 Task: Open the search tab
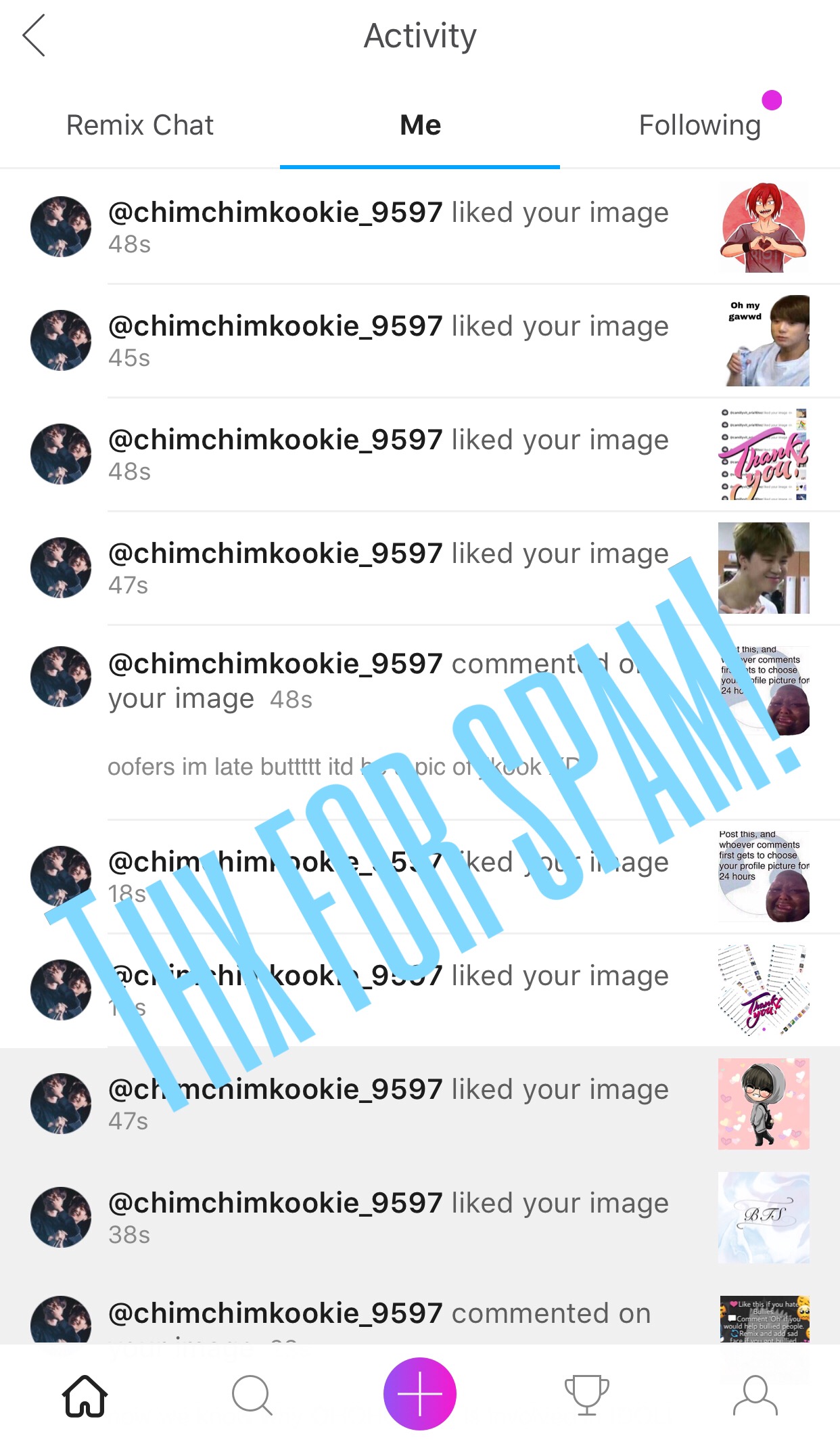pyautogui.click(x=252, y=1395)
